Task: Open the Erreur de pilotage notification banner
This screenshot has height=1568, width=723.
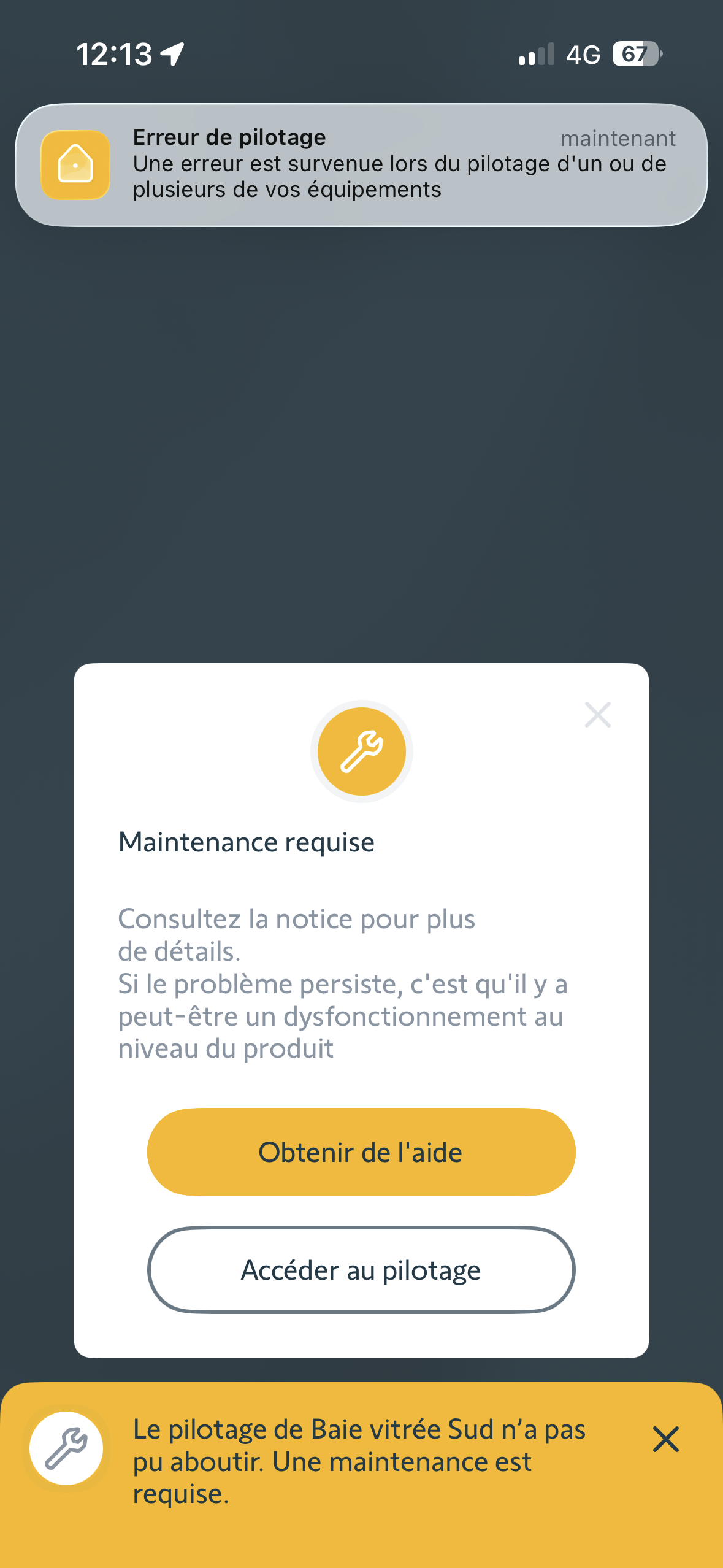Action: click(361, 165)
